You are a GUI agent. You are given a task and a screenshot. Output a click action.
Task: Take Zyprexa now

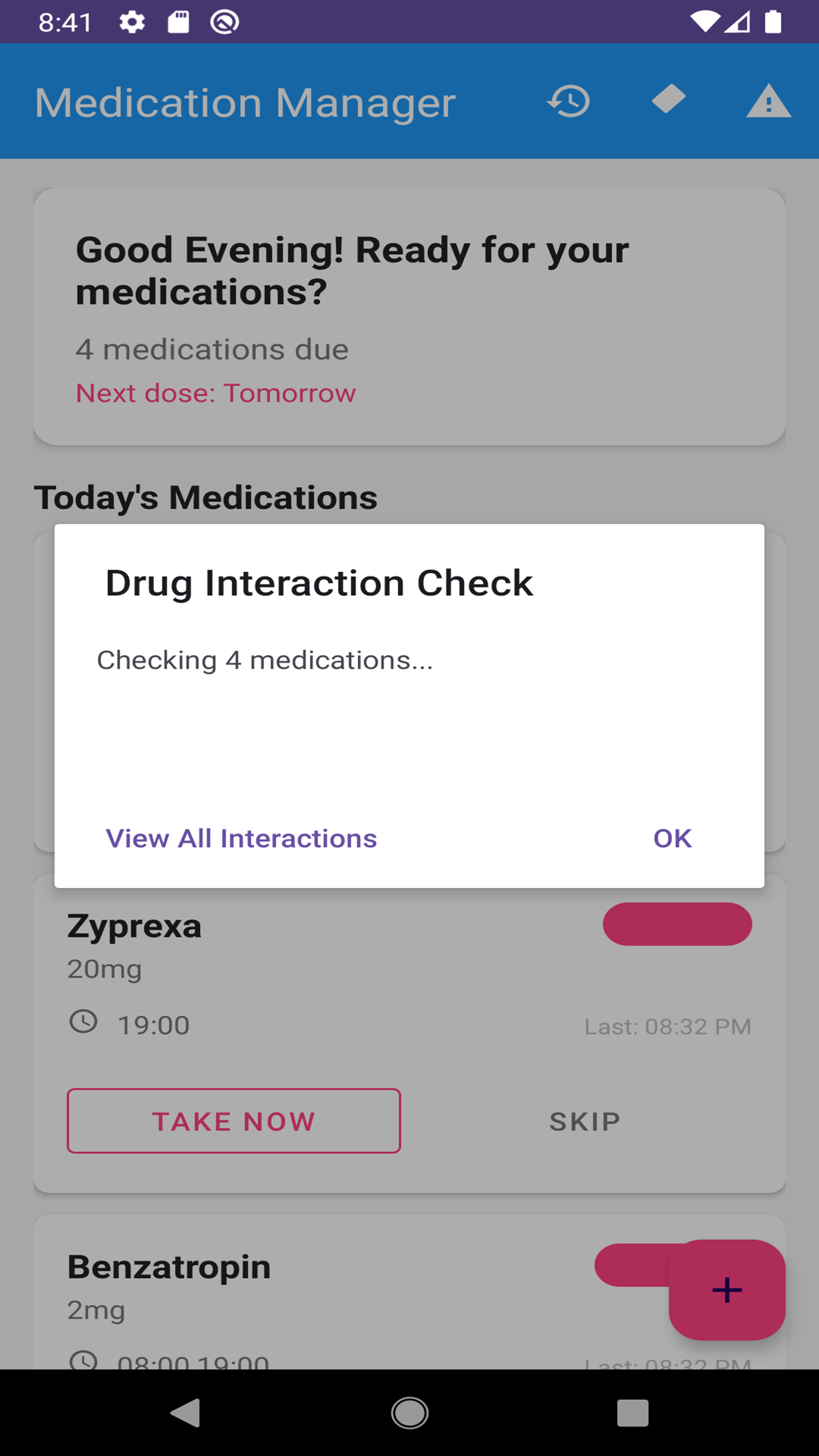click(x=234, y=1121)
